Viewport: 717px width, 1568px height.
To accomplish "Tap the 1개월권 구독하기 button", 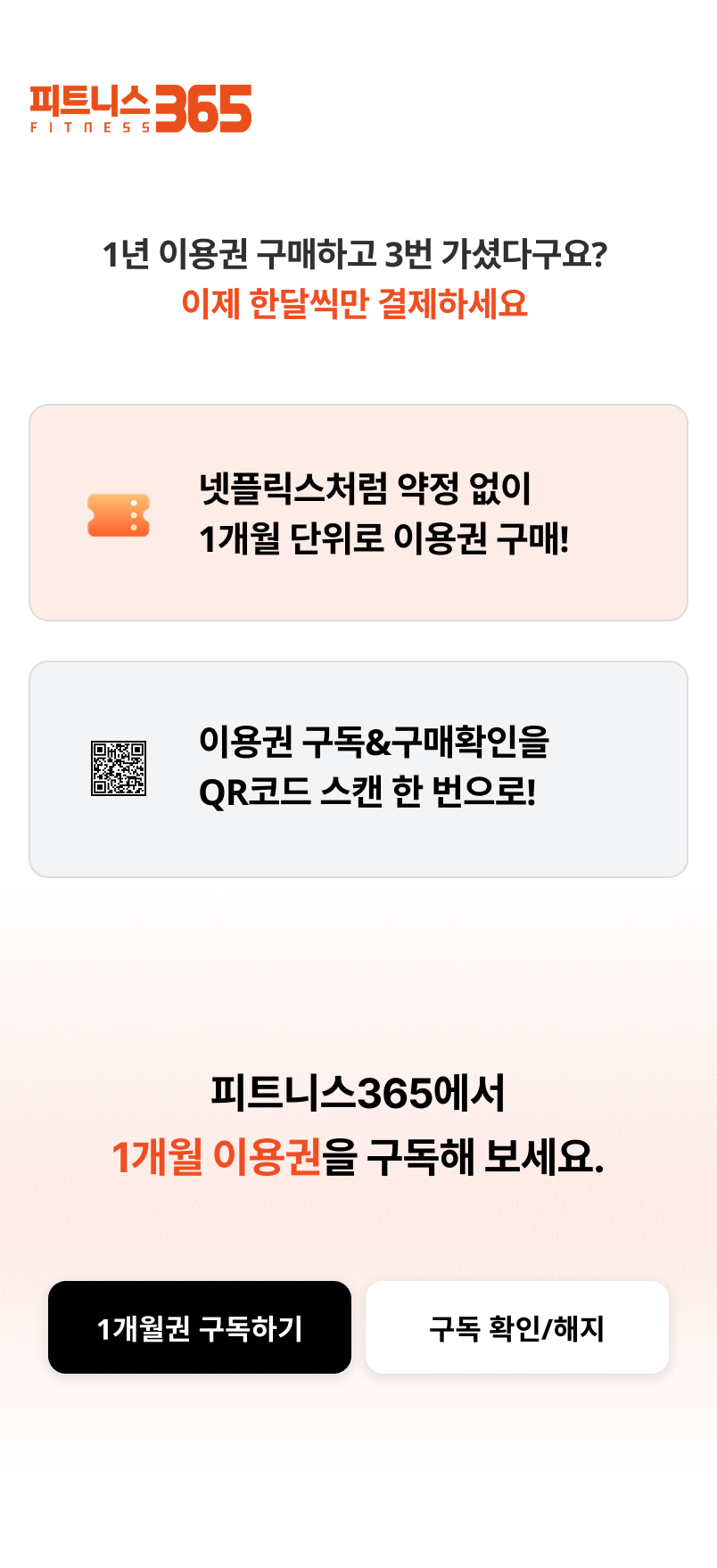I will [200, 1327].
